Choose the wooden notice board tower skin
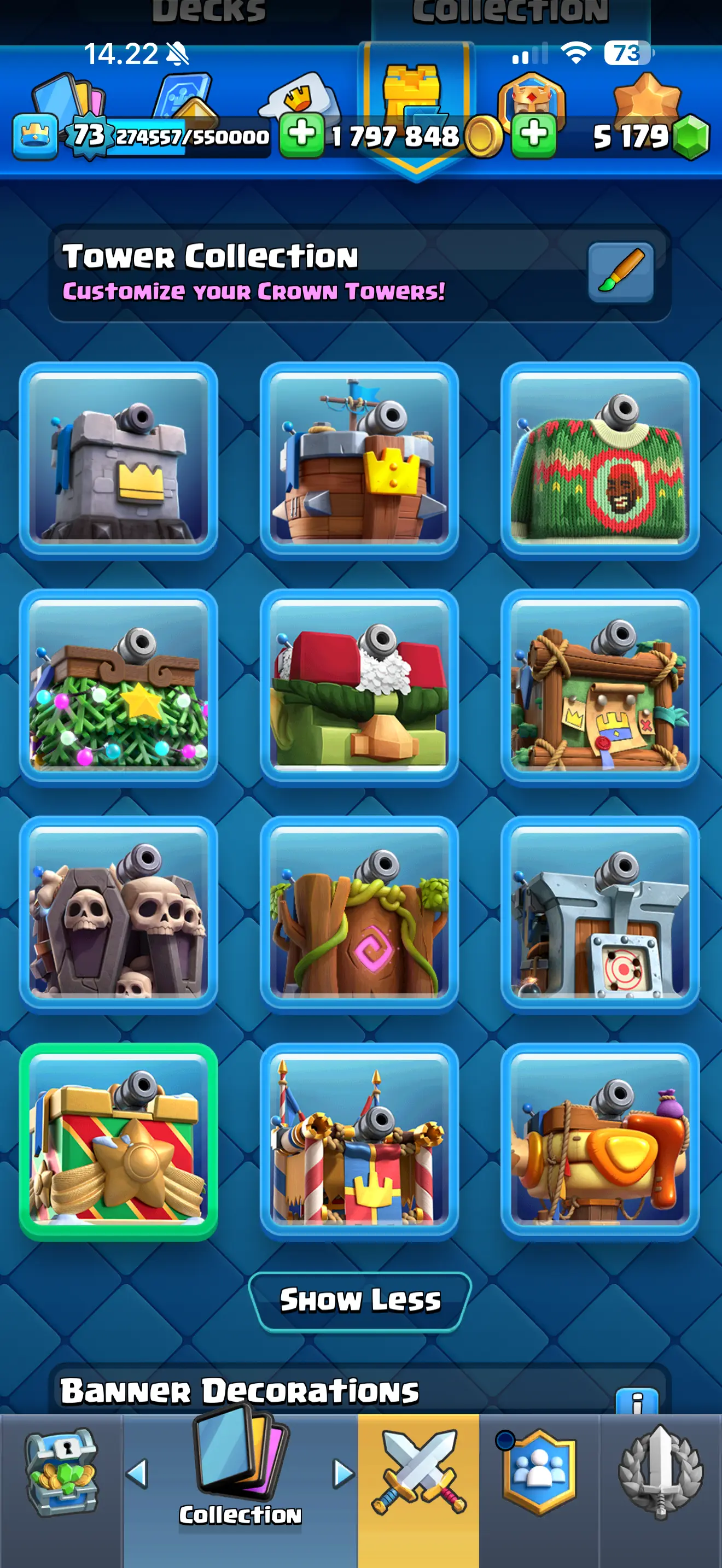The height and width of the screenshot is (1568, 722). coord(599,687)
